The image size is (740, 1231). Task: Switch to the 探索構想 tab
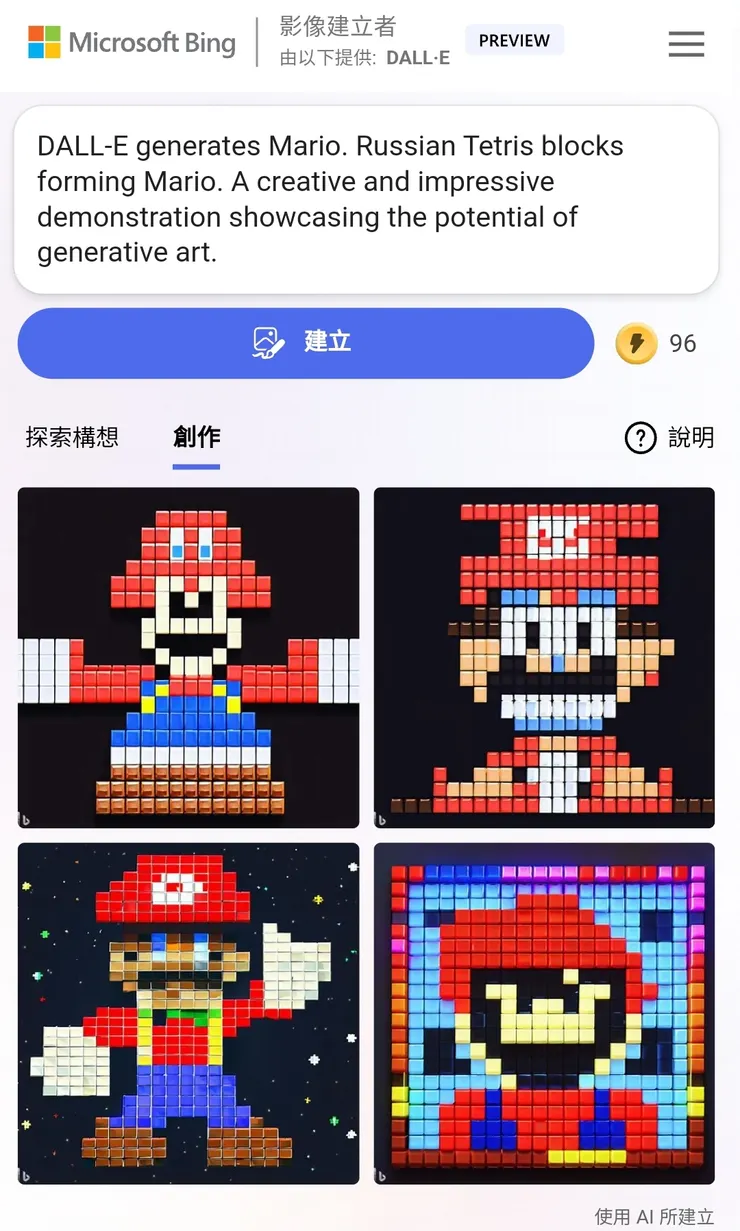pos(71,438)
